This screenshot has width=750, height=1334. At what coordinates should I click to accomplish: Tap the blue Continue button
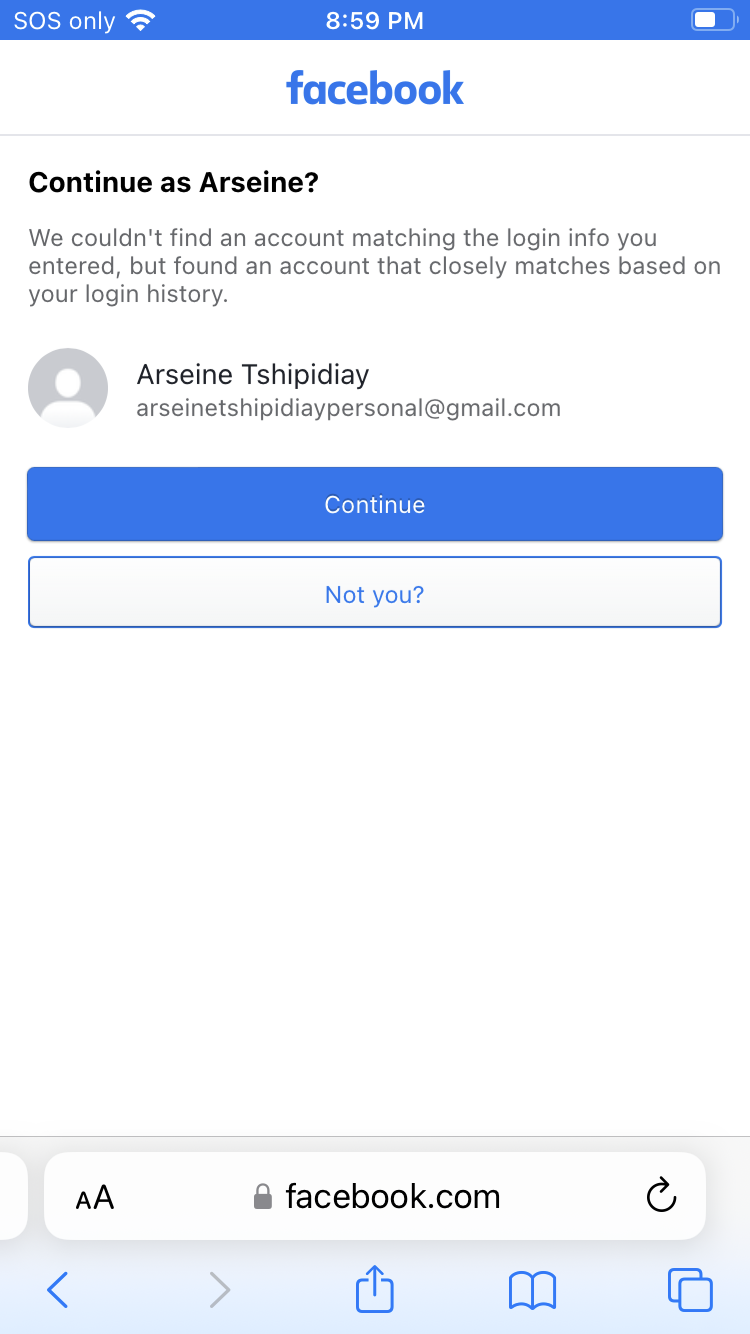pos(374,504)
